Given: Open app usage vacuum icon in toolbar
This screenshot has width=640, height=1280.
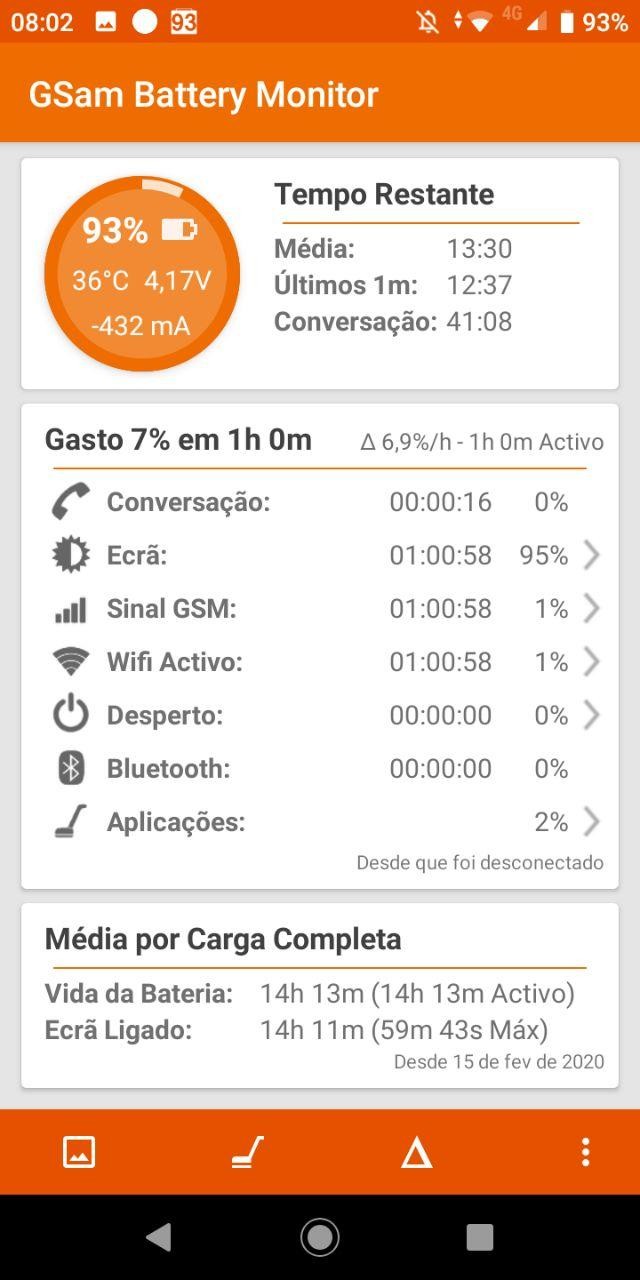Looking at the screenshot, I should pyautogui.click(x=247, y=1152).
